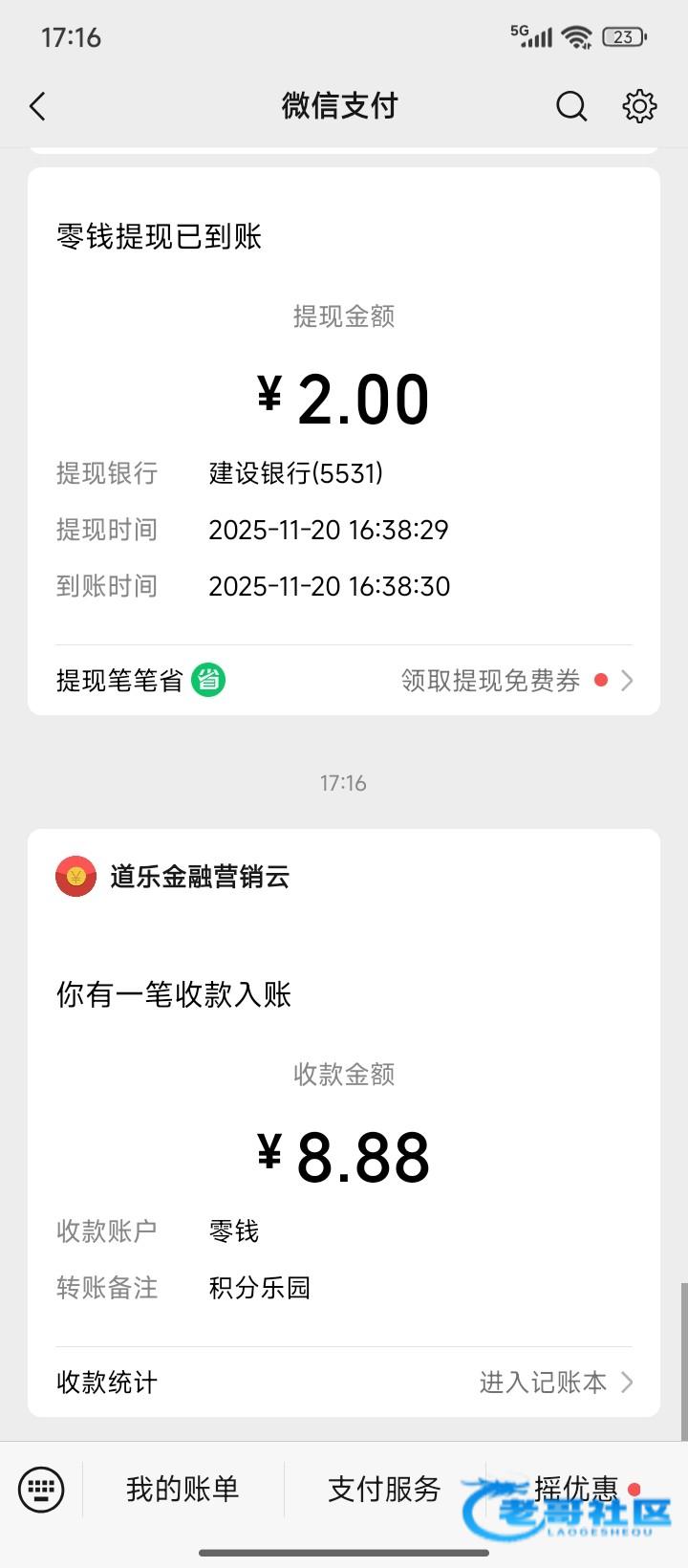Go back from 微信支付
The width and height of the screenshot is (688, 1568).
point(38,106)
